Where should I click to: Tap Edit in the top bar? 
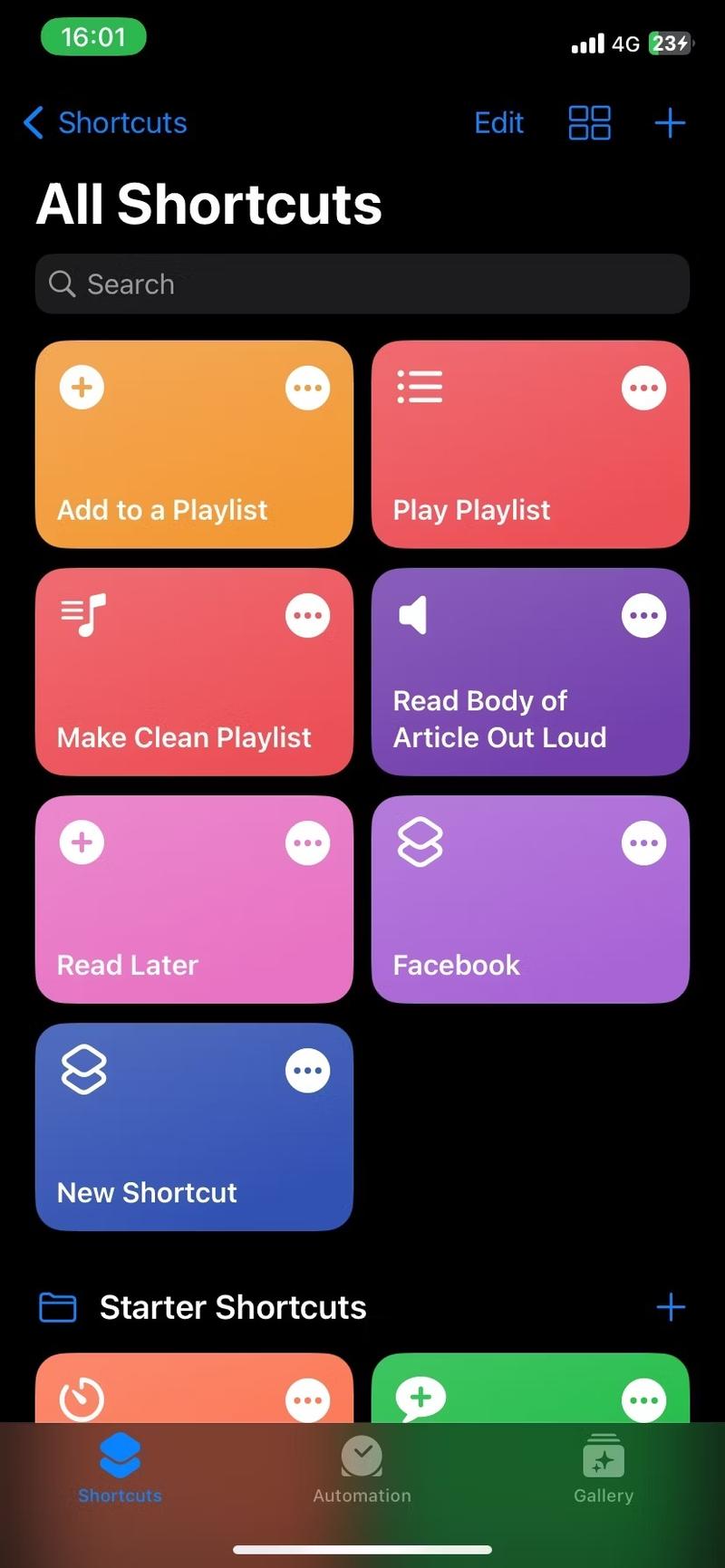(x=498, y=122)
